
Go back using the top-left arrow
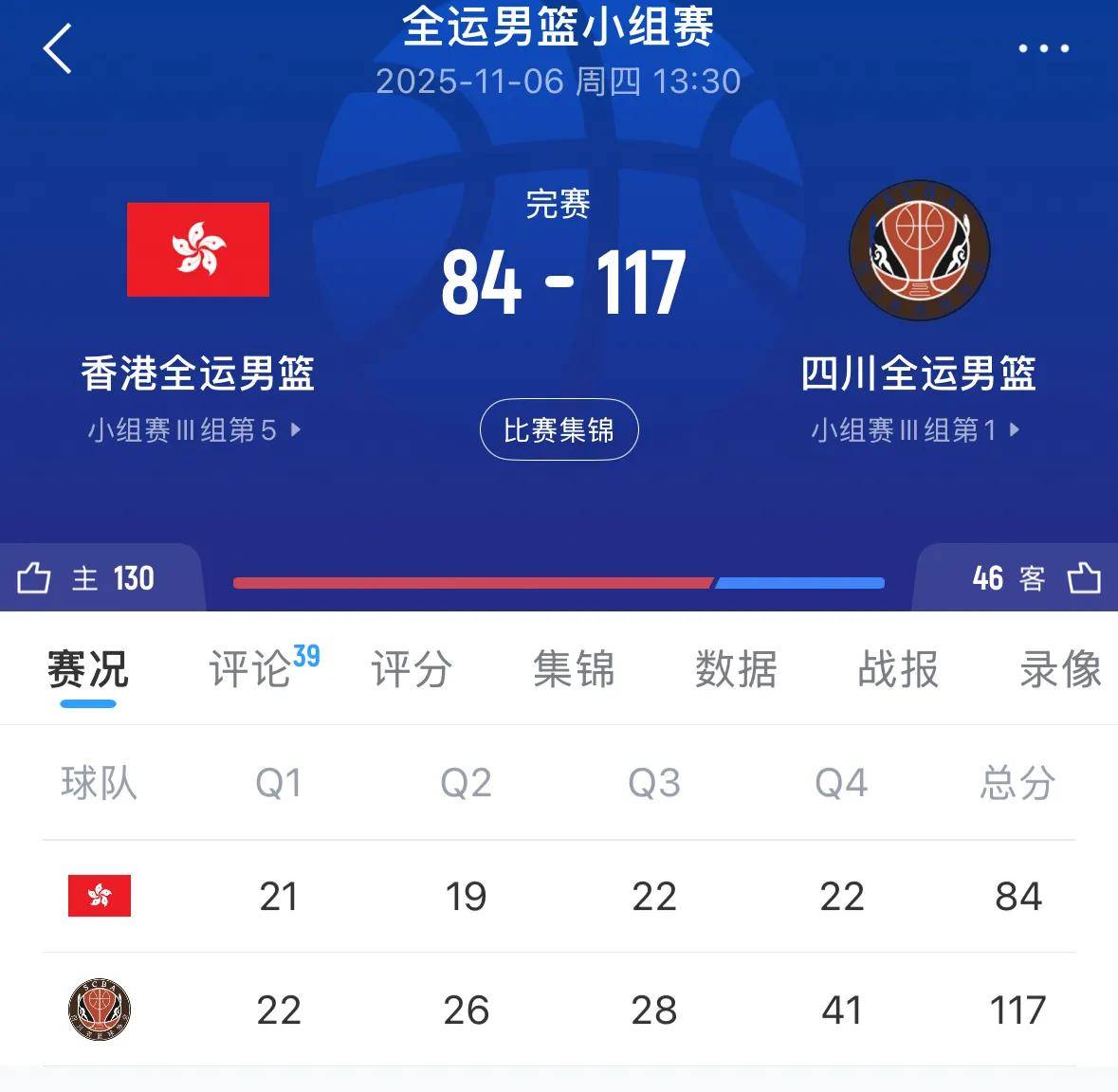tap(58, 48)
